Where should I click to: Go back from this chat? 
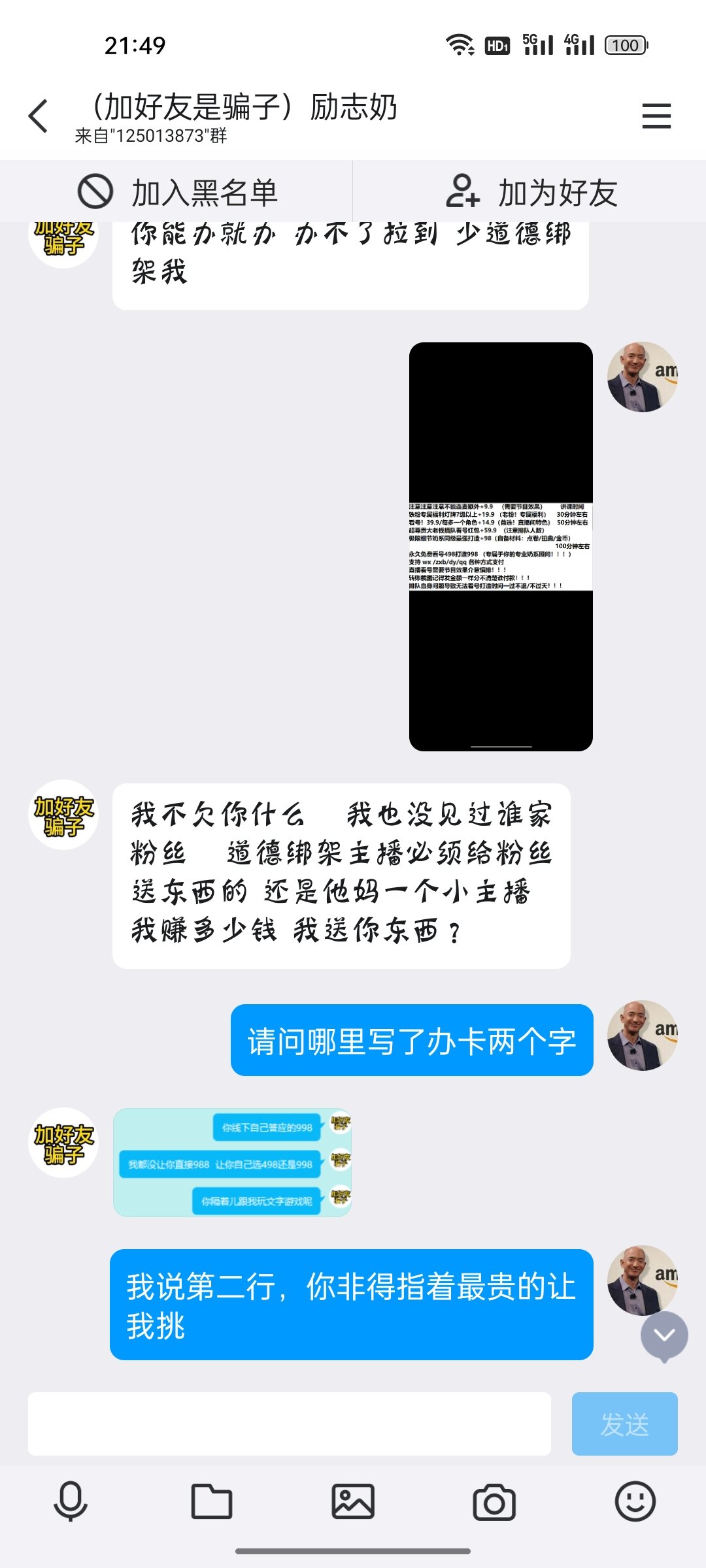(39, 116)
